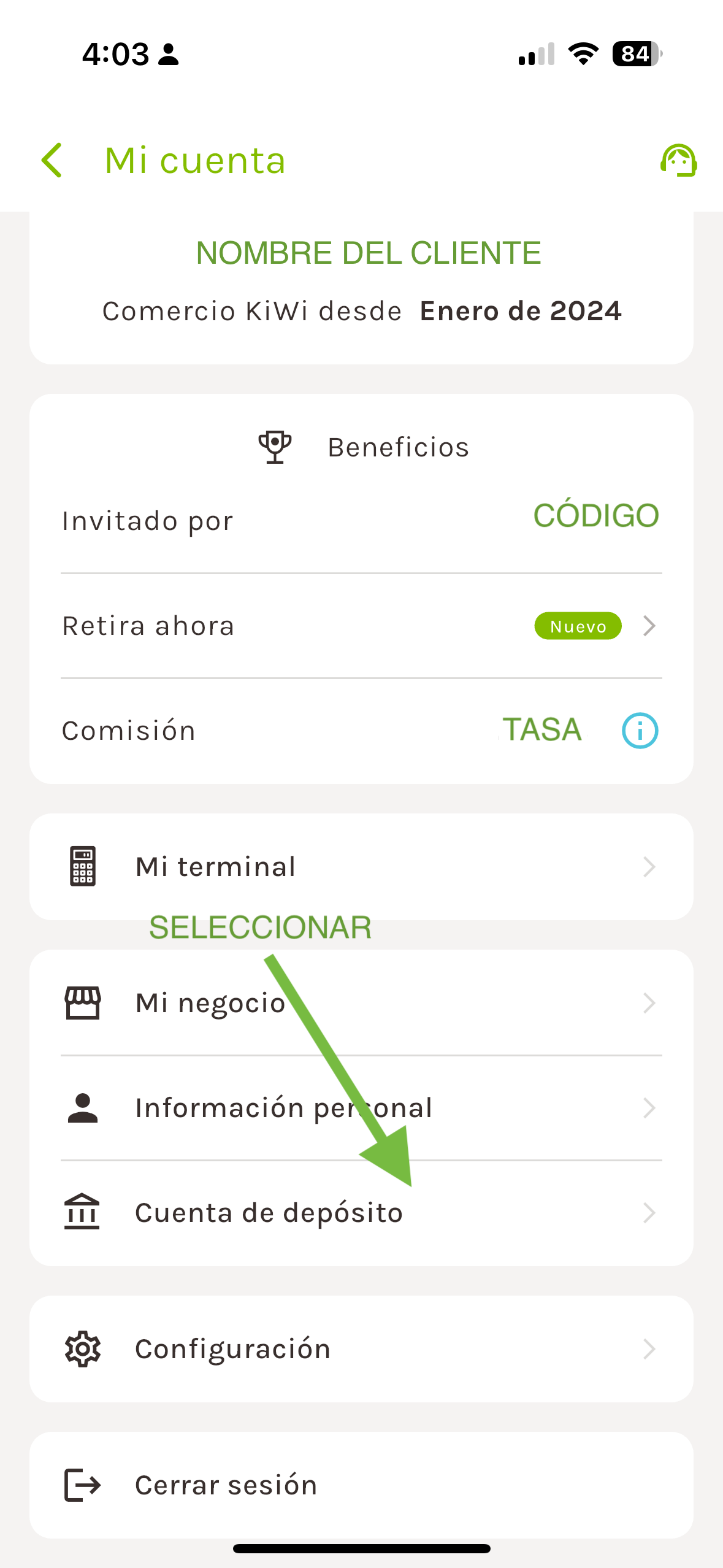The height and width of the screenshot is (1568, 723).
Task: Open the Retira ahora option
Action: tap(361, 626)
